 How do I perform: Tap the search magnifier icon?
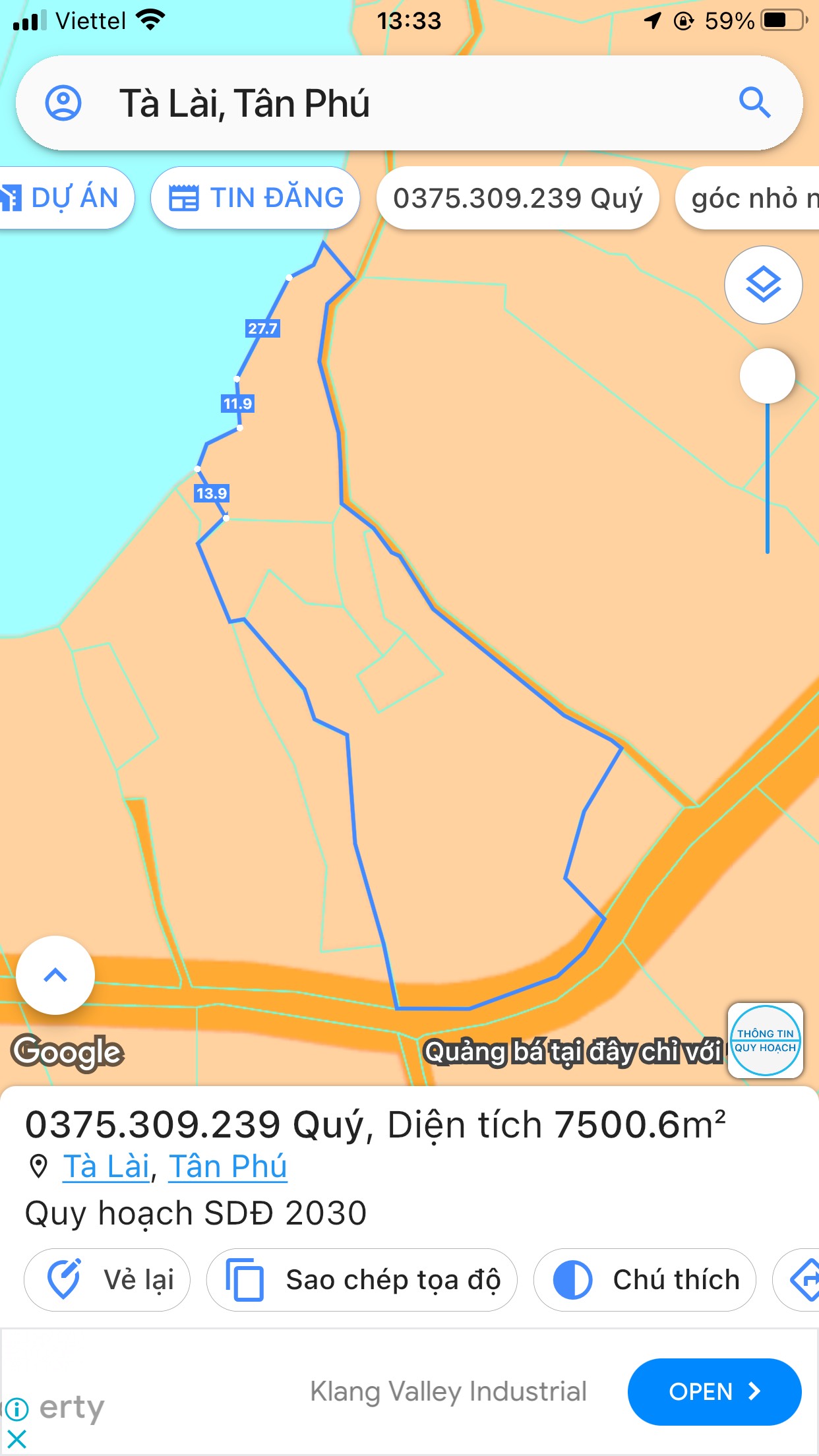point(754,103)
